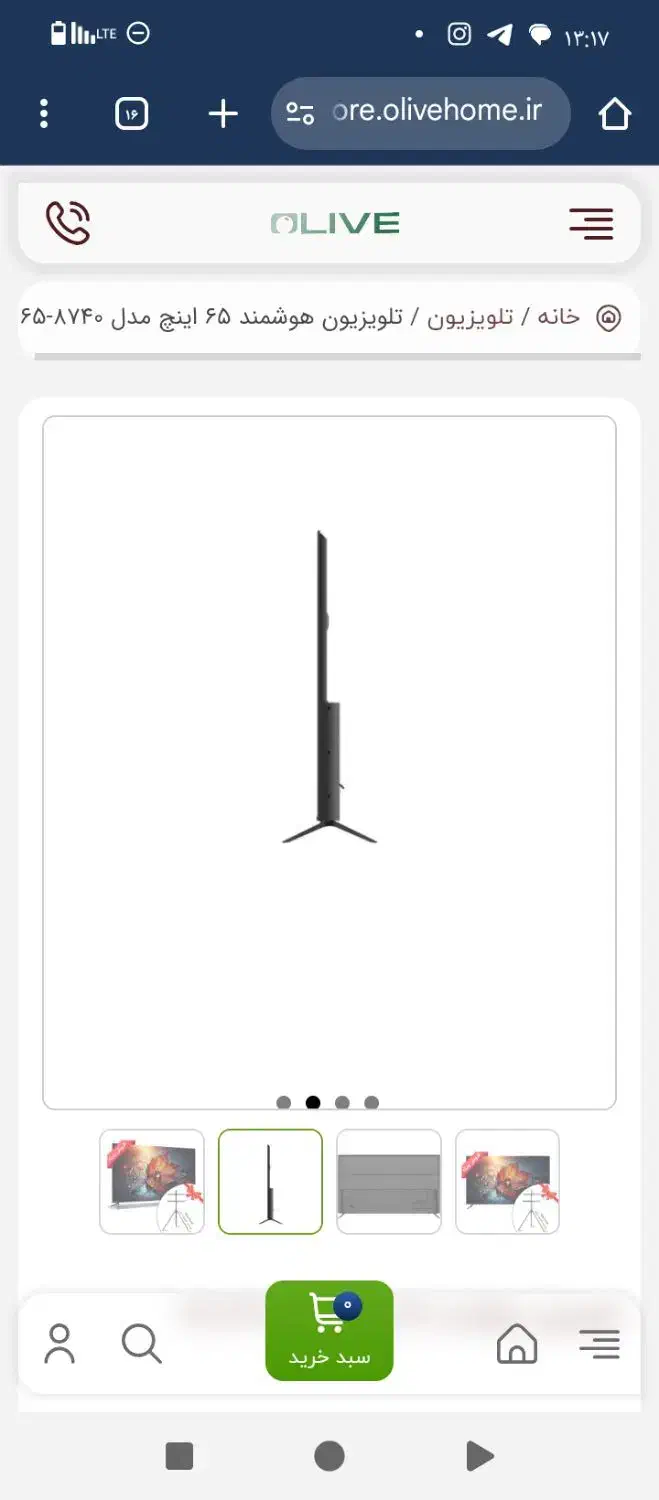Select the back-view TV thumbnail

click(x=389, y=1182)
